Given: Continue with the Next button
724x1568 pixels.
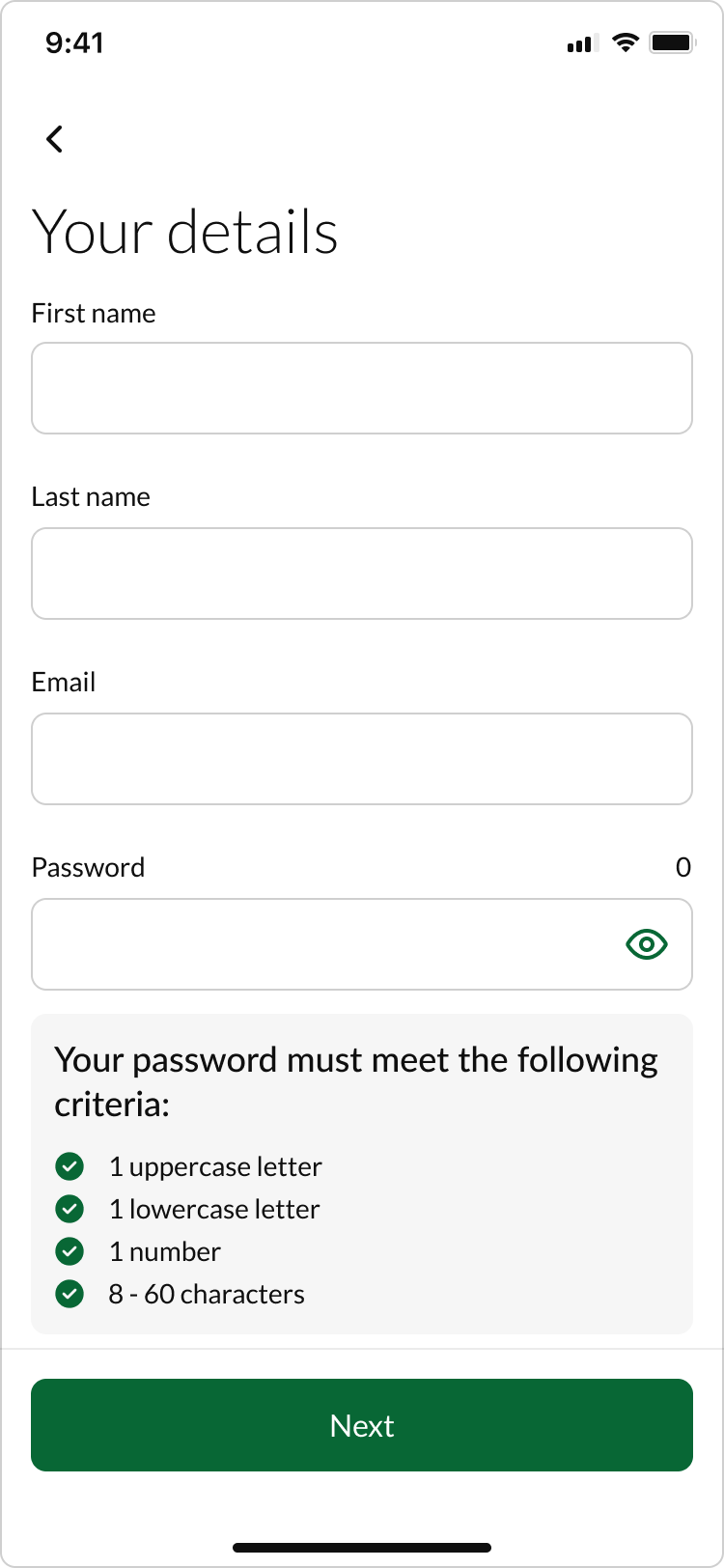Looking at the screenshot, I should tap(362, 1425).
